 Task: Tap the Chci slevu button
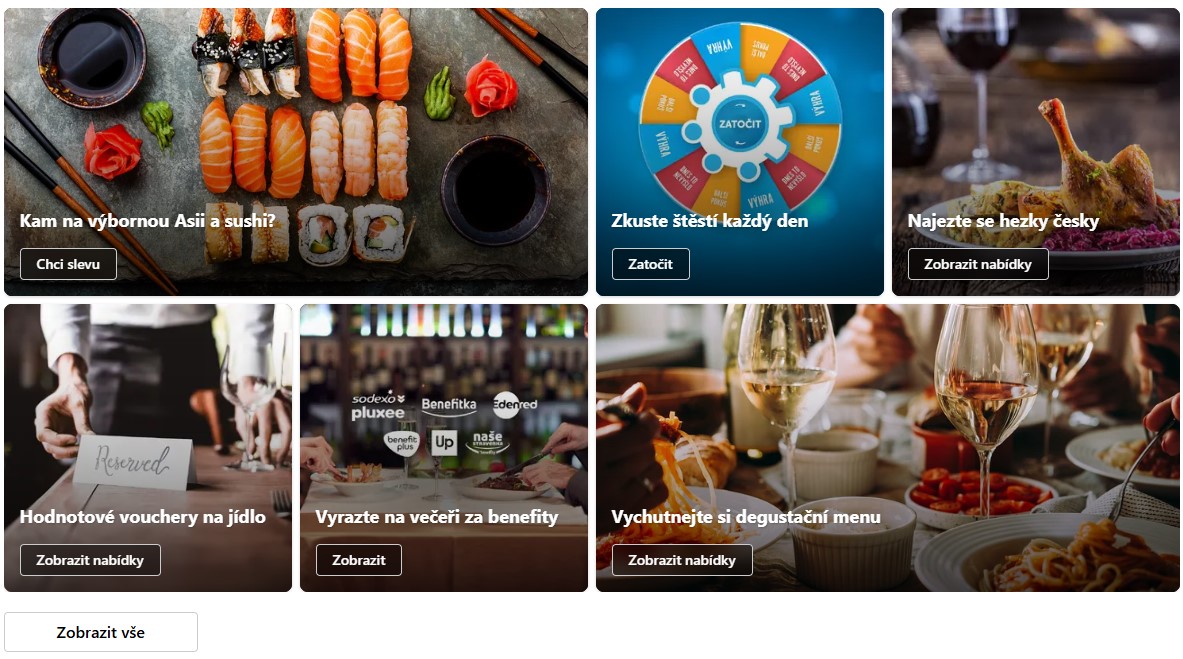[68, 264]
